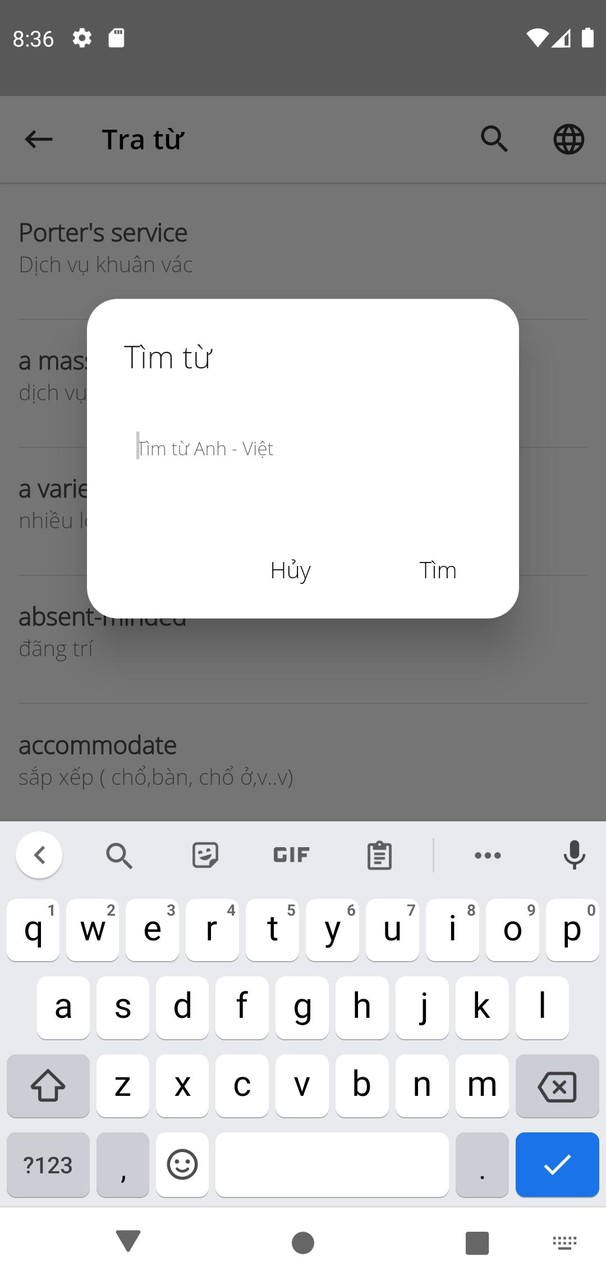Screen dimensions: 606x1280
Task: Cancel the dialog with Hủy
Action: point(290,570)
